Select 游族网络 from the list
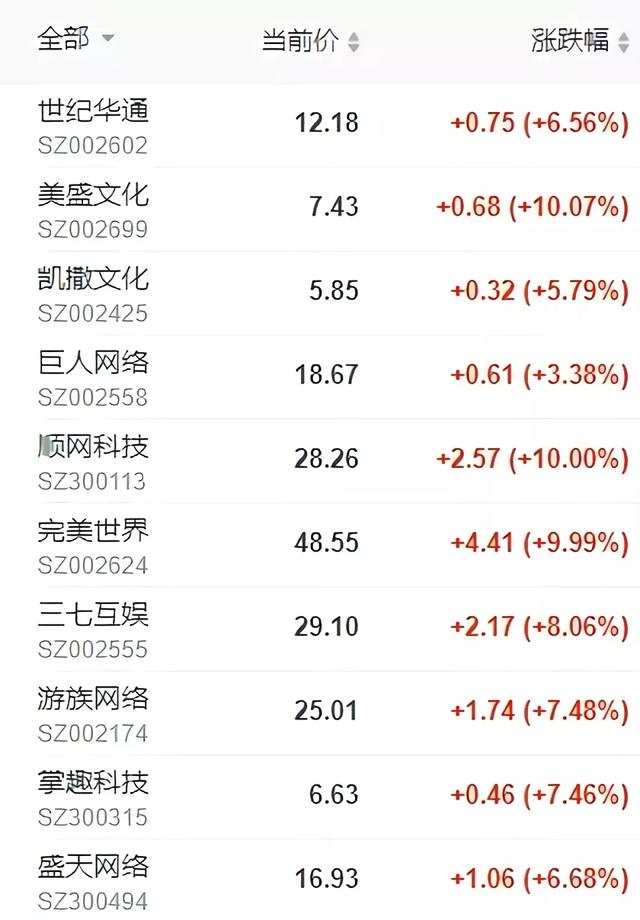The height and width of the screenshot is (920, 640). [93, 698]
